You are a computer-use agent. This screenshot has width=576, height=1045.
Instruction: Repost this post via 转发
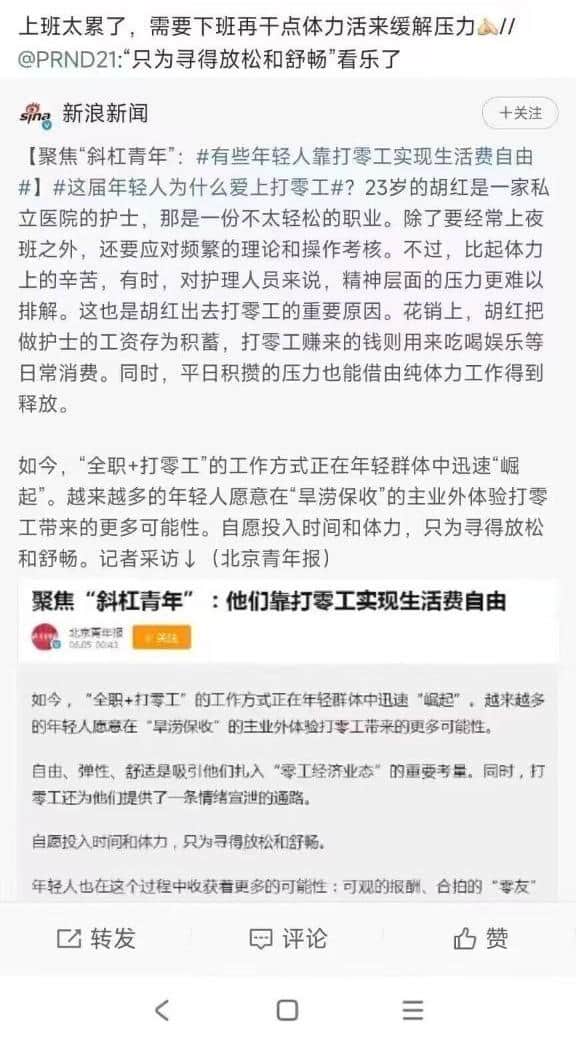point(96,938)
